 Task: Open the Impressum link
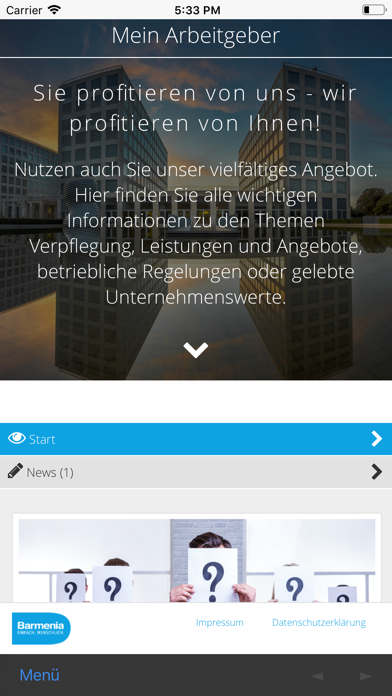click(x=220, y=622)
